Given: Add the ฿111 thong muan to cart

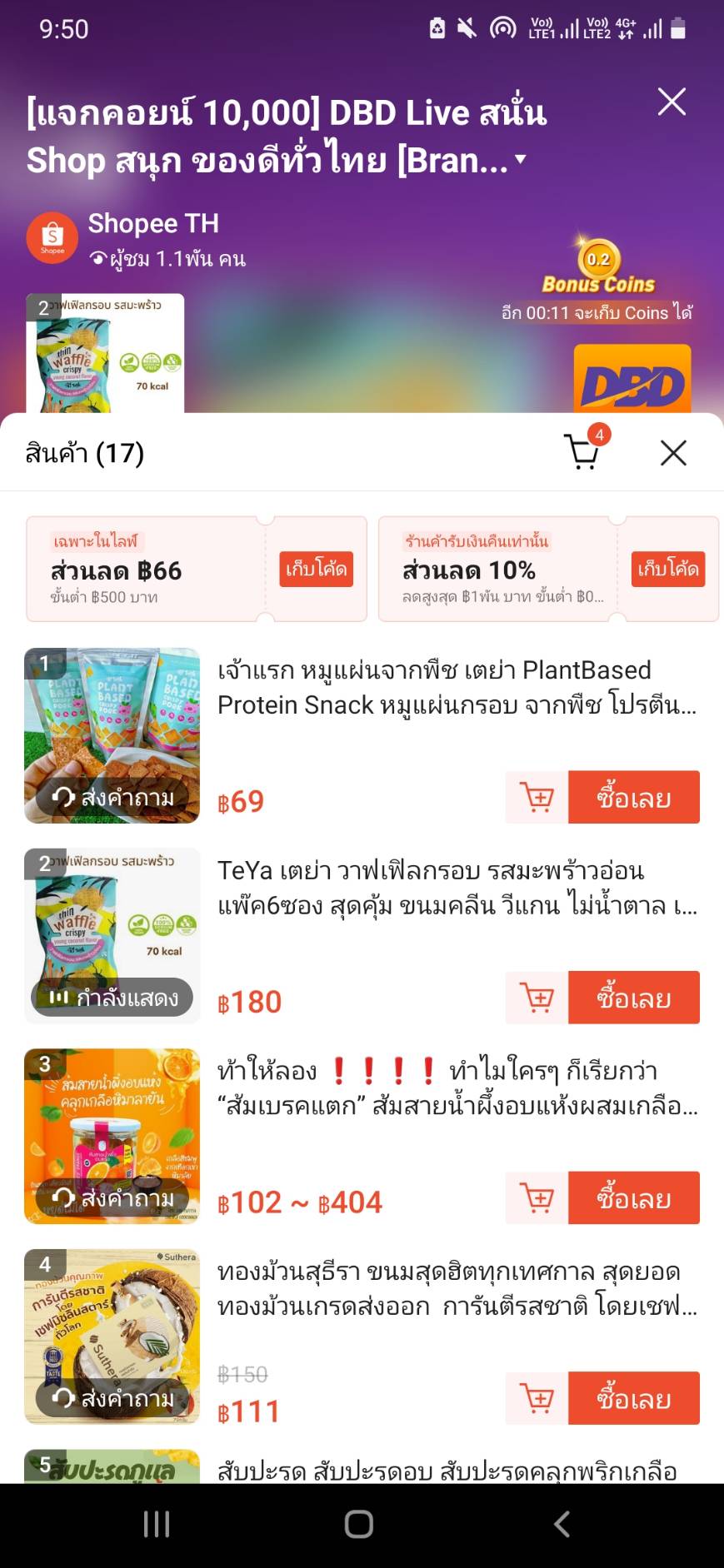Looking at the screenshot, I should pyautogui.click(x=537, y=1399).
